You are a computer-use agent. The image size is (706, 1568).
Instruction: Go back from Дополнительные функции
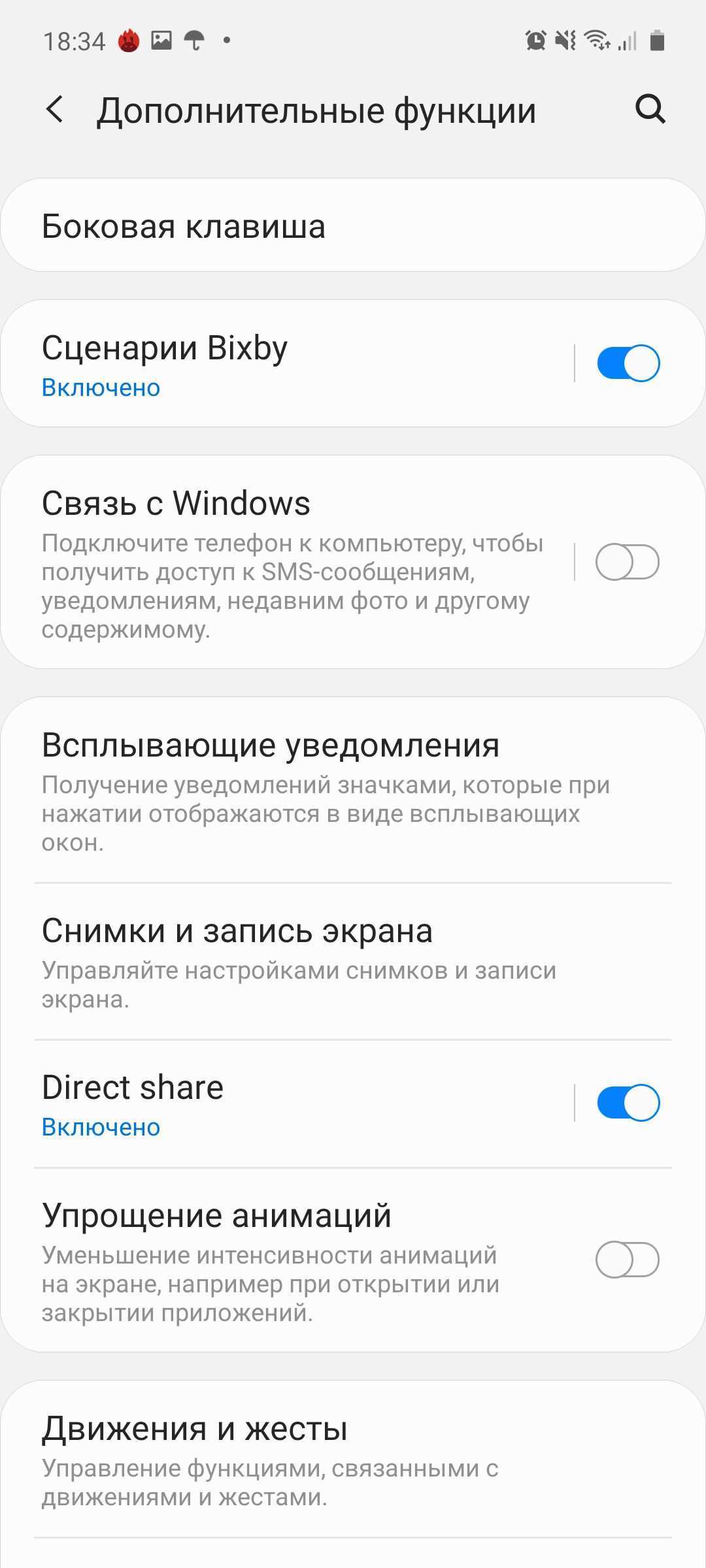pos(56,109)
